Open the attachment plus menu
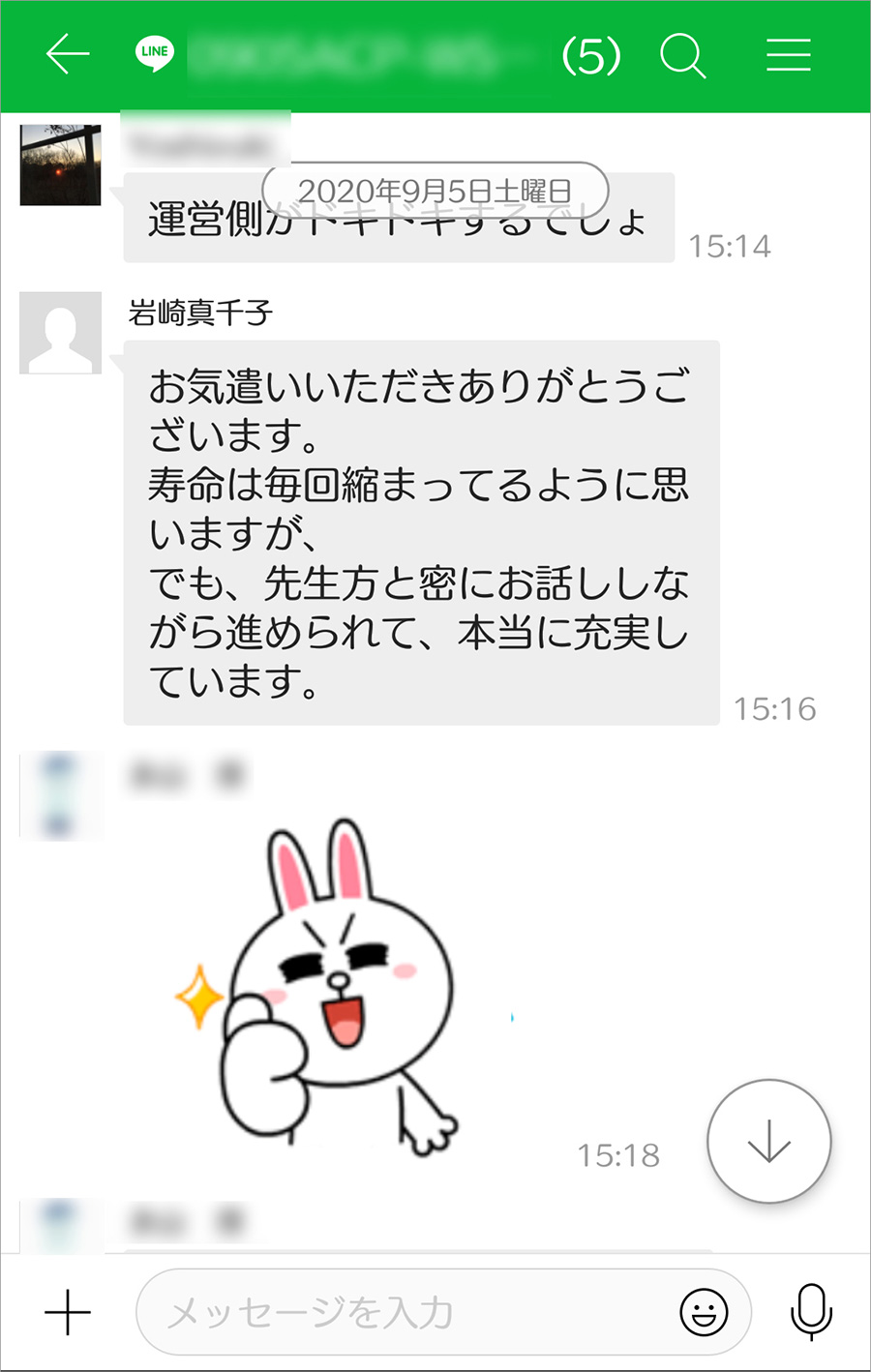The width and height of the screenshot is (871, 1372). coord(68,1313)
